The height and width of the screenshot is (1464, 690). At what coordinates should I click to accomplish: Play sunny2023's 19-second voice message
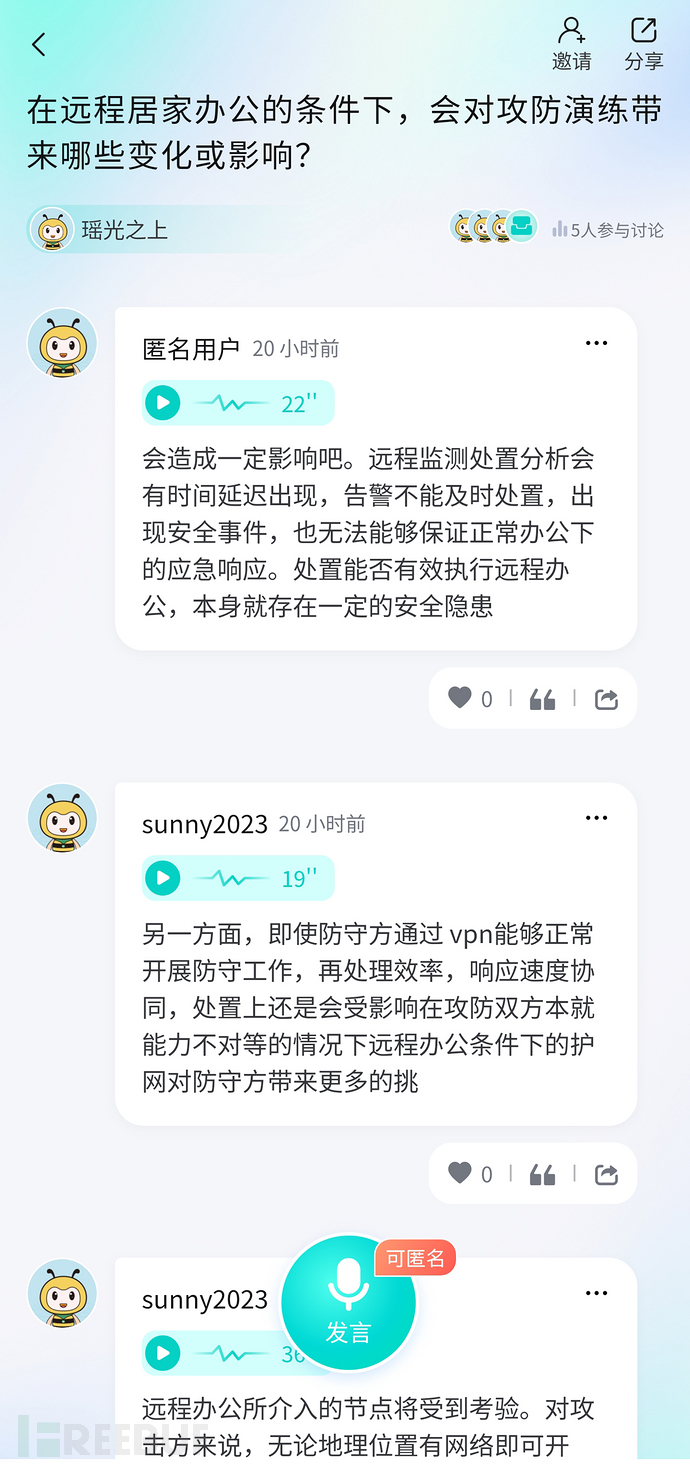click(x=163, y=878)
